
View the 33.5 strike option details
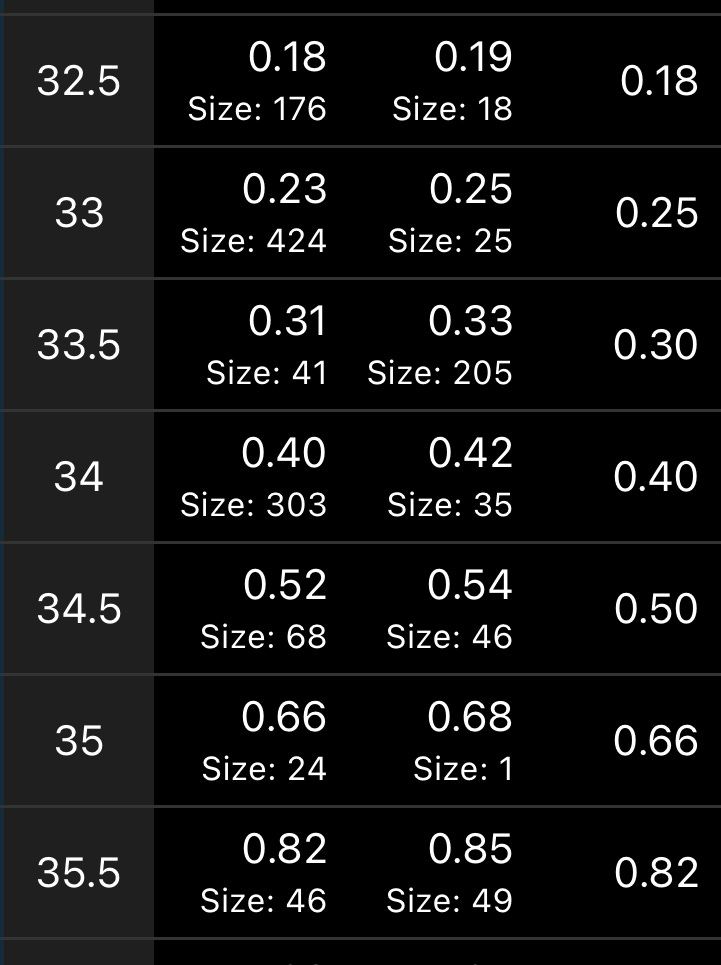coord(78,345)
